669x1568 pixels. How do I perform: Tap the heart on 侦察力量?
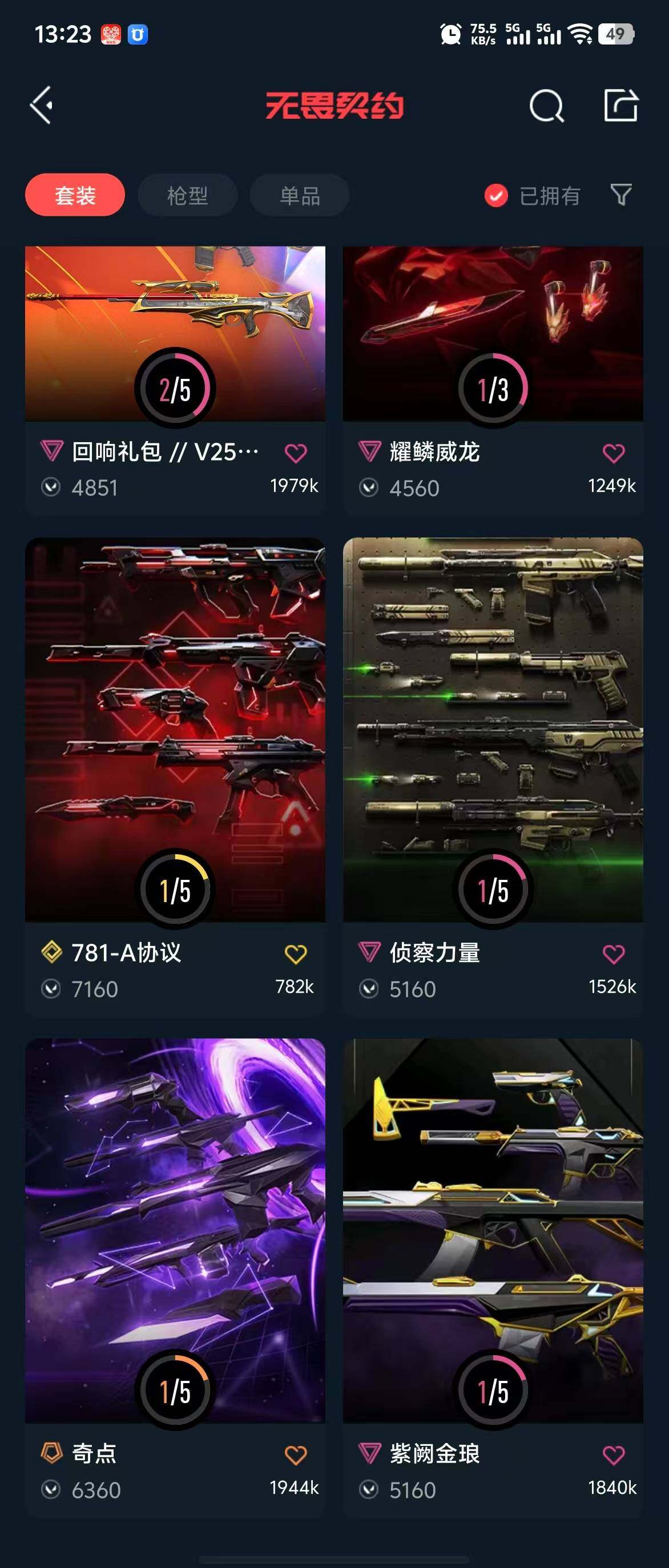[614, 954]
